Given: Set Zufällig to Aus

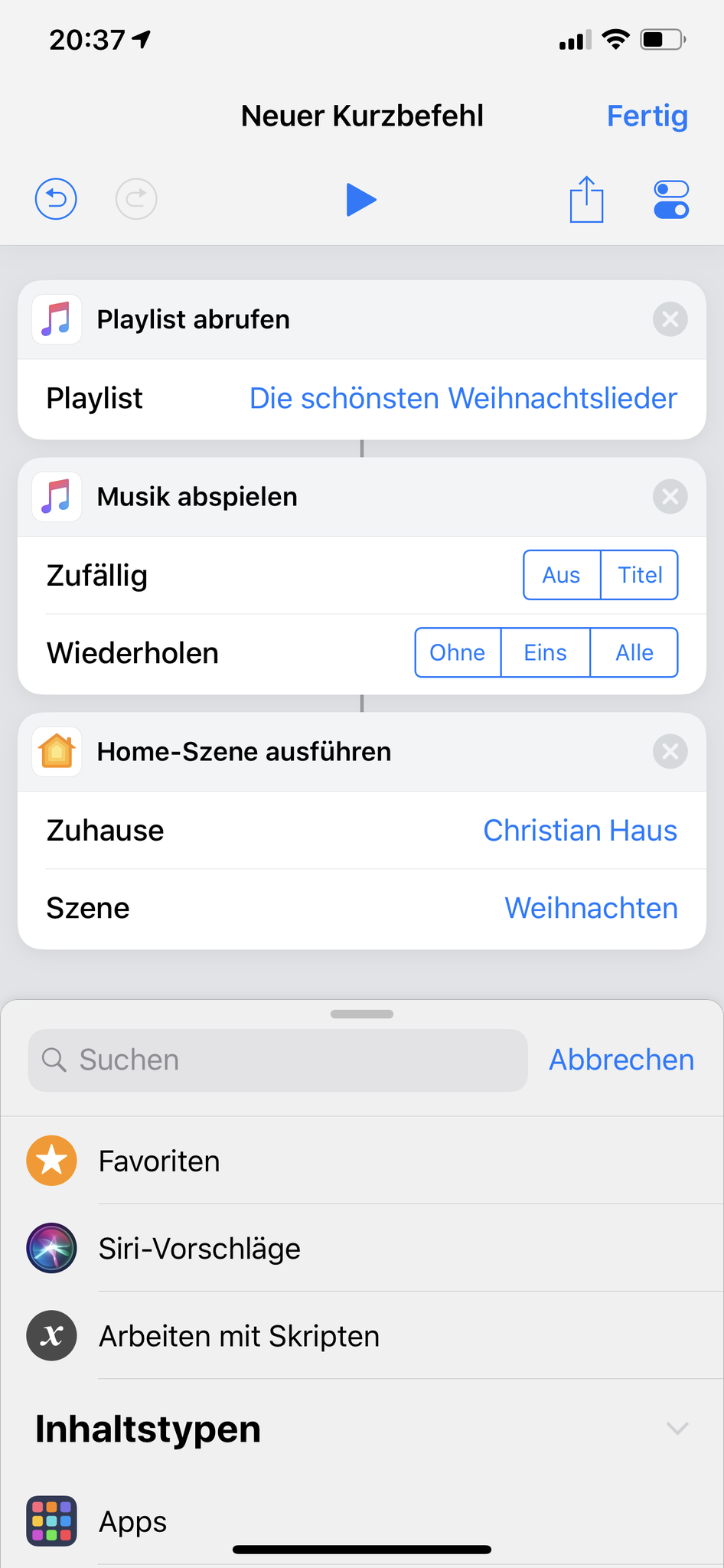Looking at the screenshot, I should click(x=561, y=575).
